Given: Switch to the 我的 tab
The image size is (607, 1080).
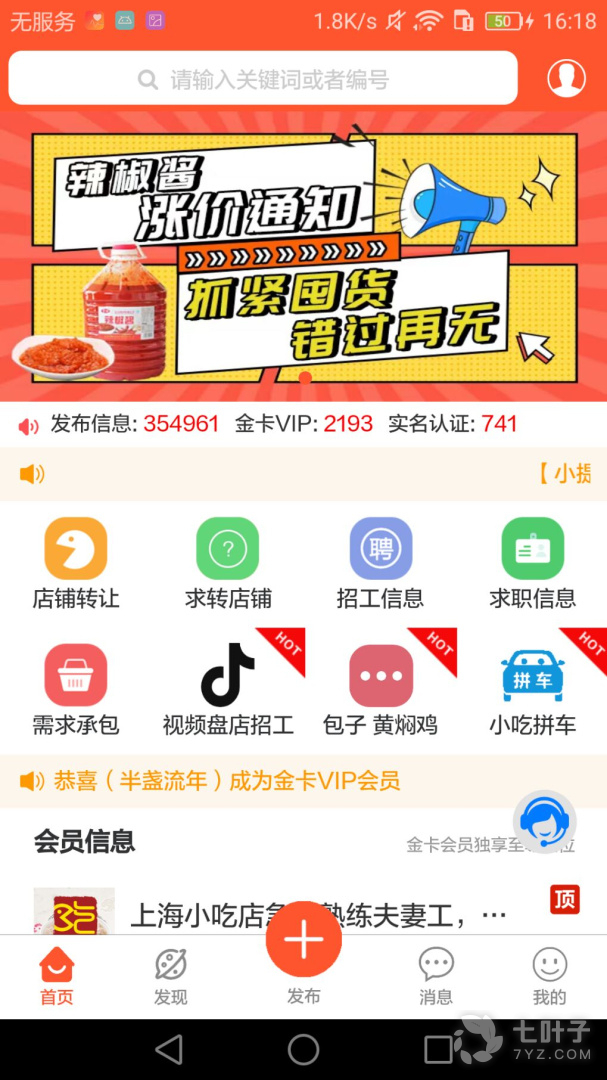Looking at the screenshot, I should tap(549, 977).
